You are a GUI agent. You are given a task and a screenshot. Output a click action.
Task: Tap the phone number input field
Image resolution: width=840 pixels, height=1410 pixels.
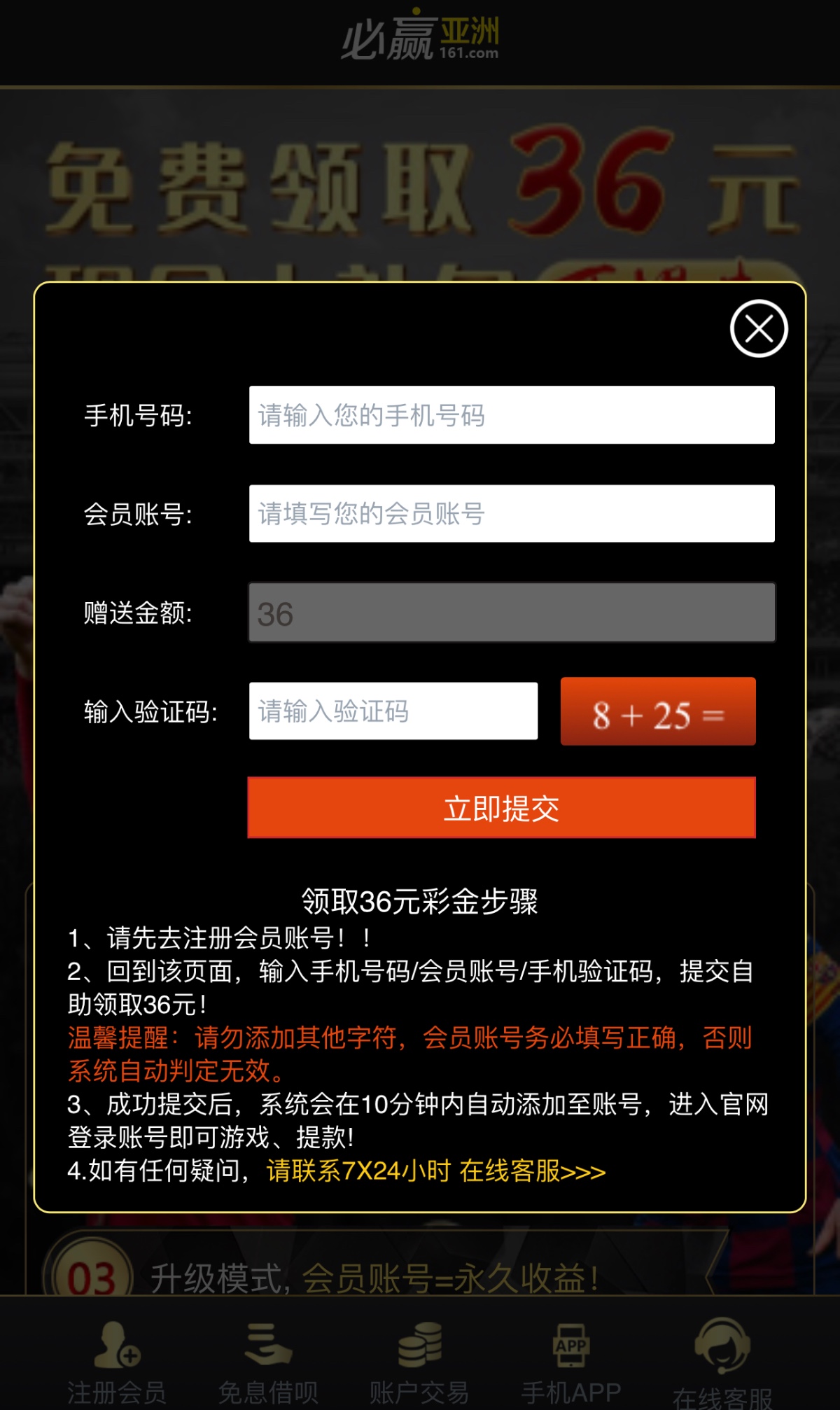click(511, 415)
